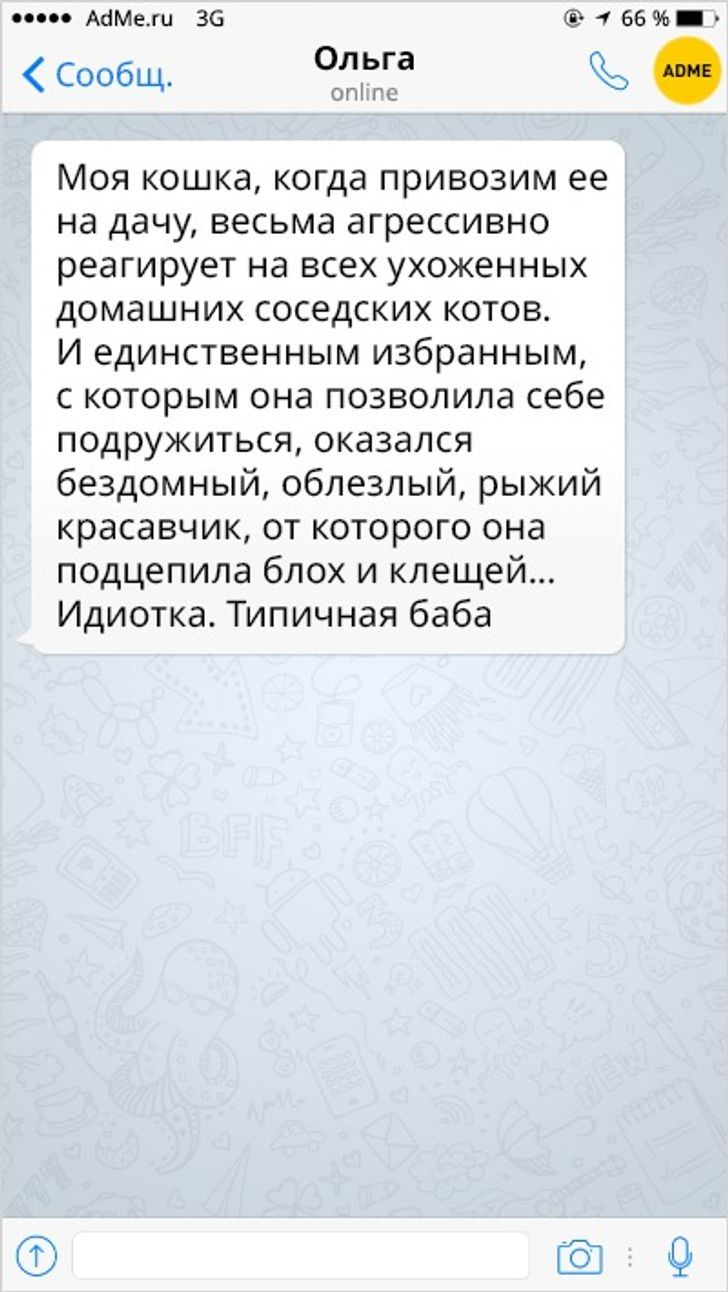728x1292 pixels.
Task: Open the camera to send a photo
Action: pyautogui.click(x=579, y=1255)
